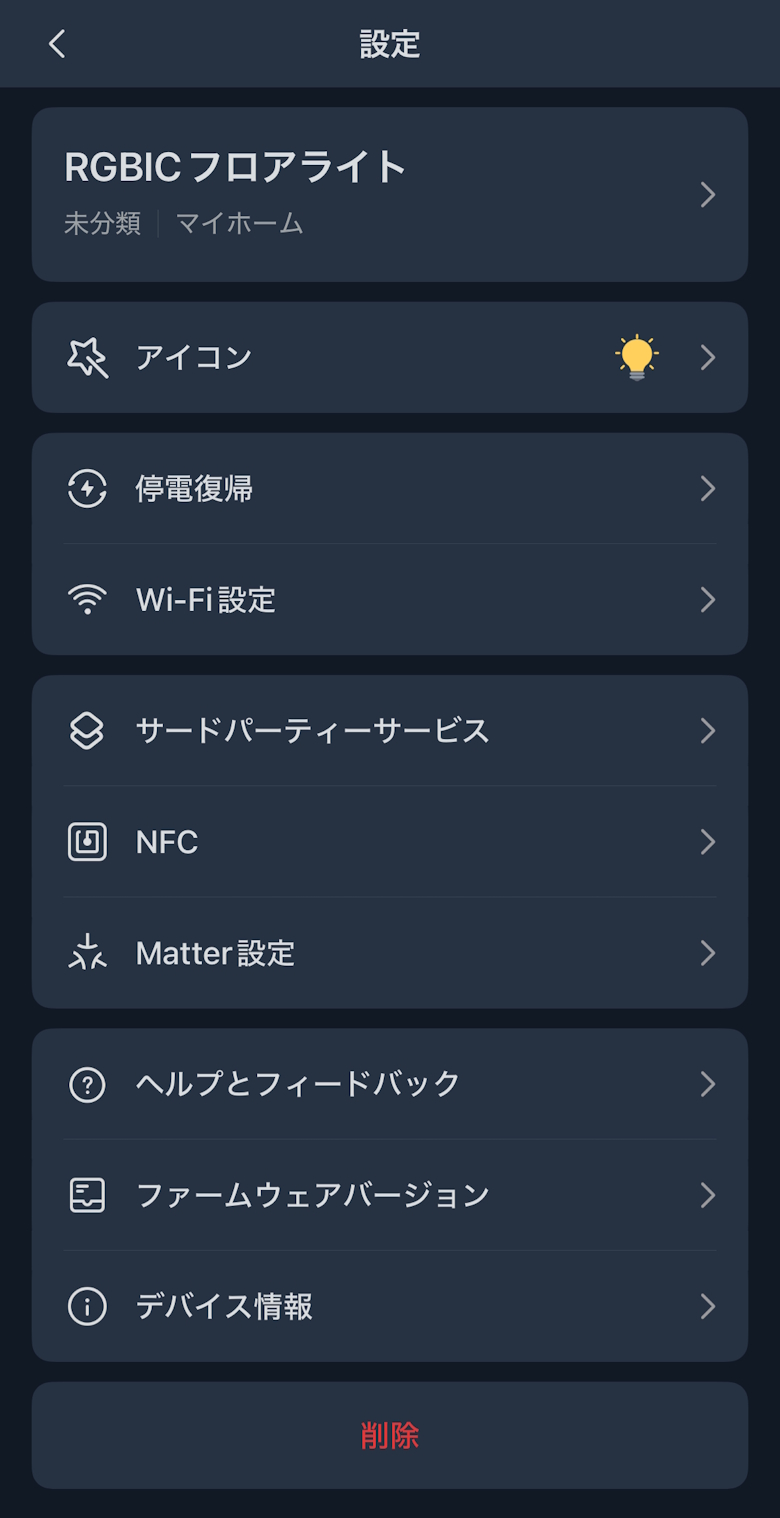
Task: Open サードパーティーサービス
Action: point(390,731)
